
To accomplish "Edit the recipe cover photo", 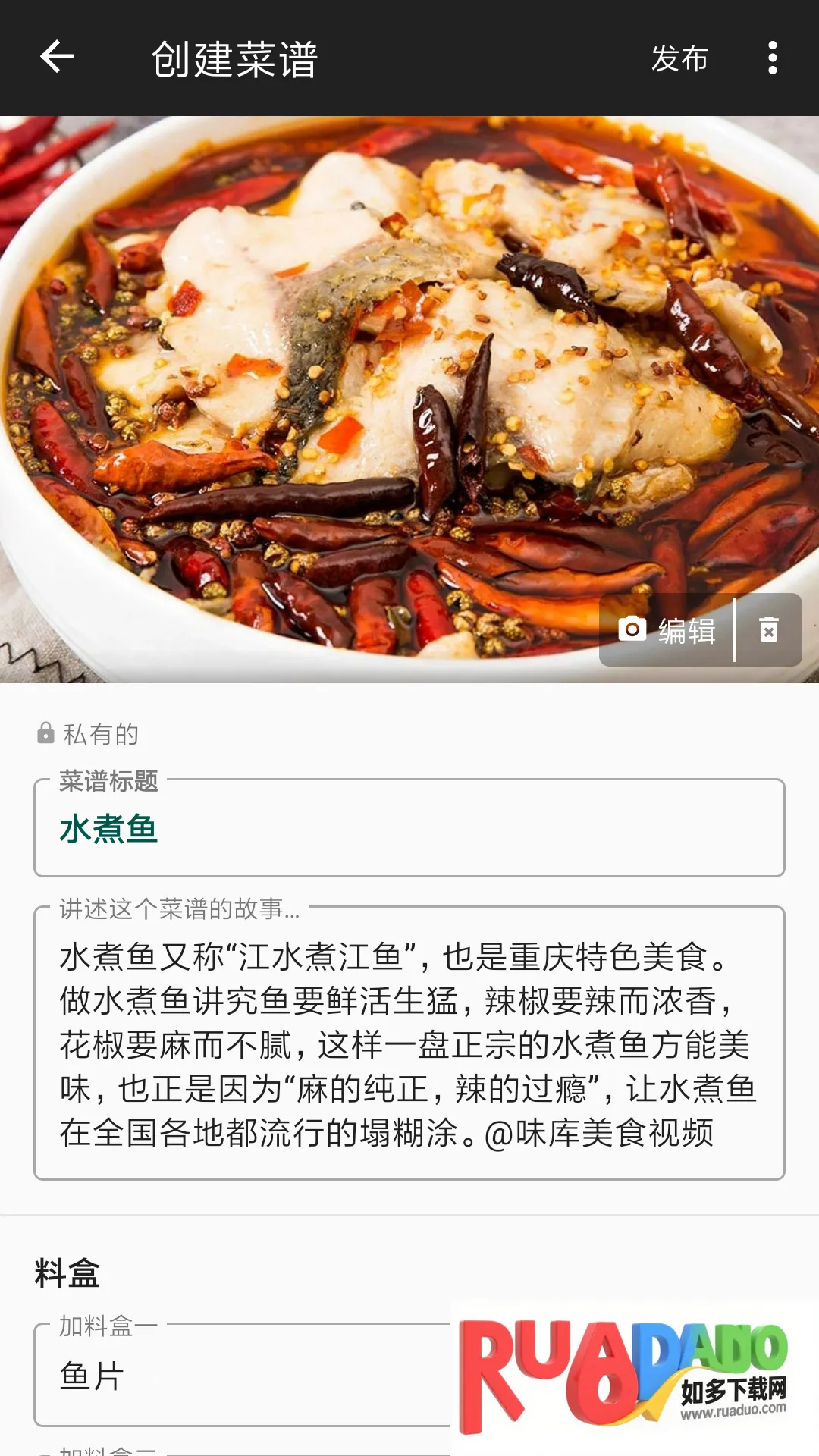I will pos(668,630).
